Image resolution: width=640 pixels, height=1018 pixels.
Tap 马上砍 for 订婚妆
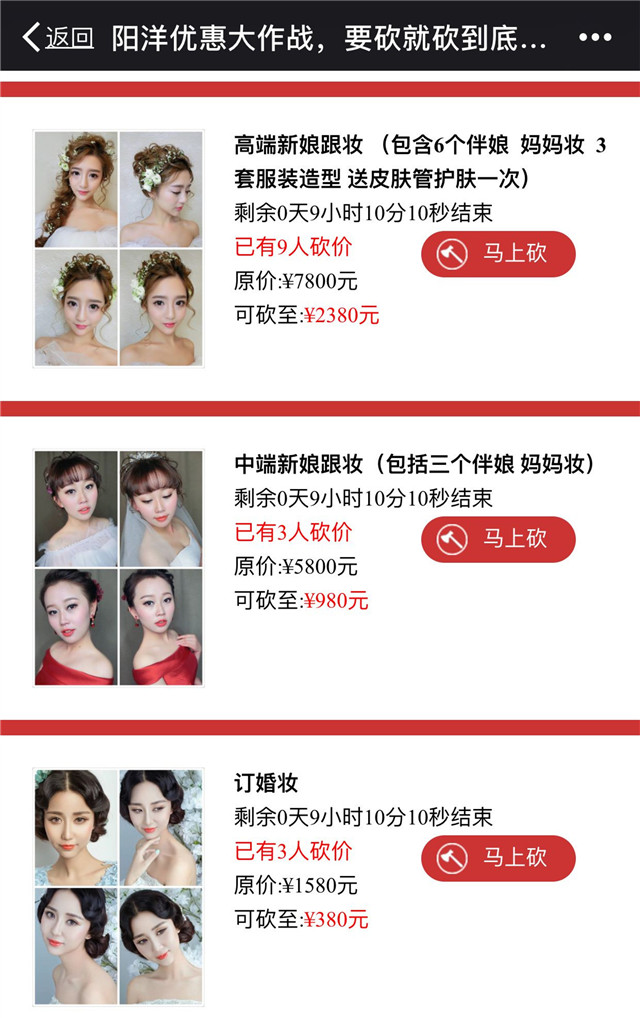498,858
